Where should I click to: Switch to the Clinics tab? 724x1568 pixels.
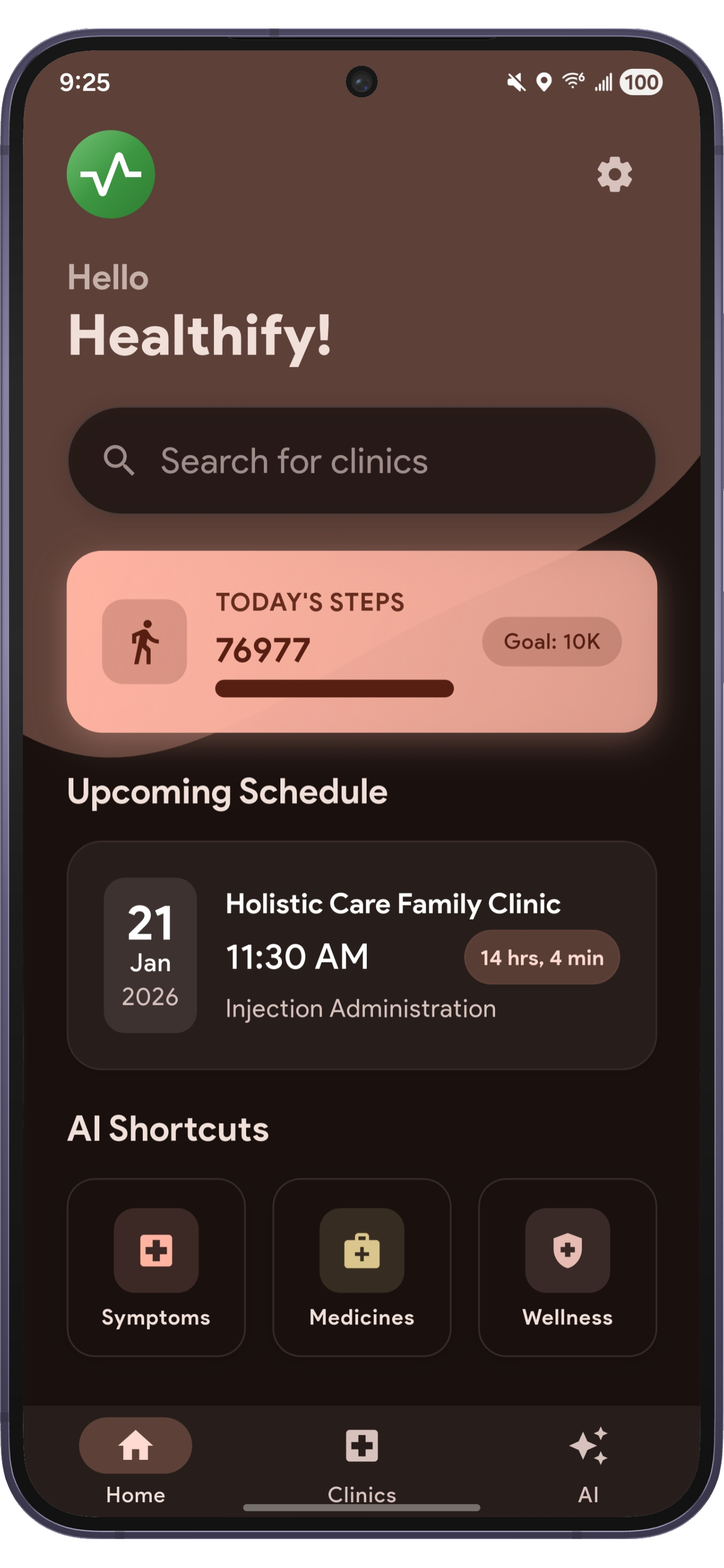pos(362,1473)
